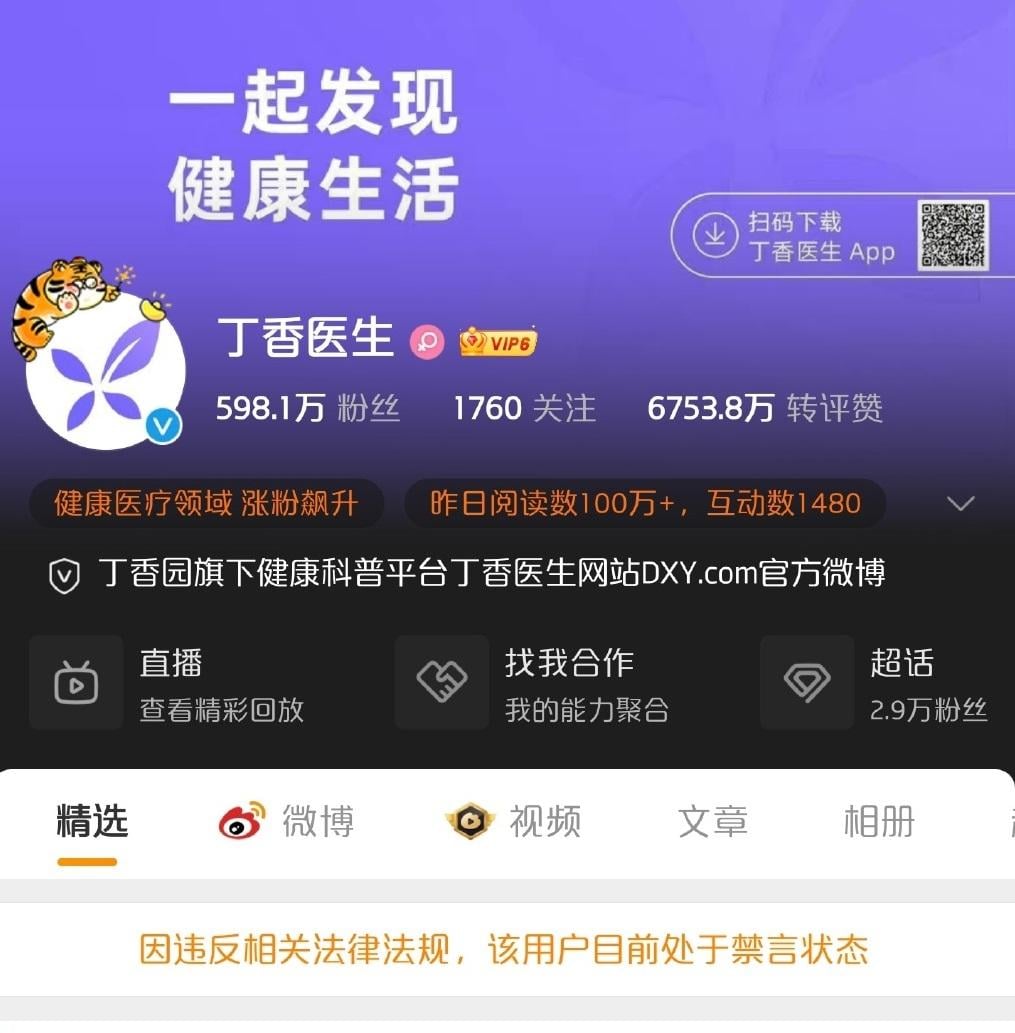The image size is (1015, 1033).
Task: Open the 昨日阅读数100万+ stats chip
Action: 645,503
